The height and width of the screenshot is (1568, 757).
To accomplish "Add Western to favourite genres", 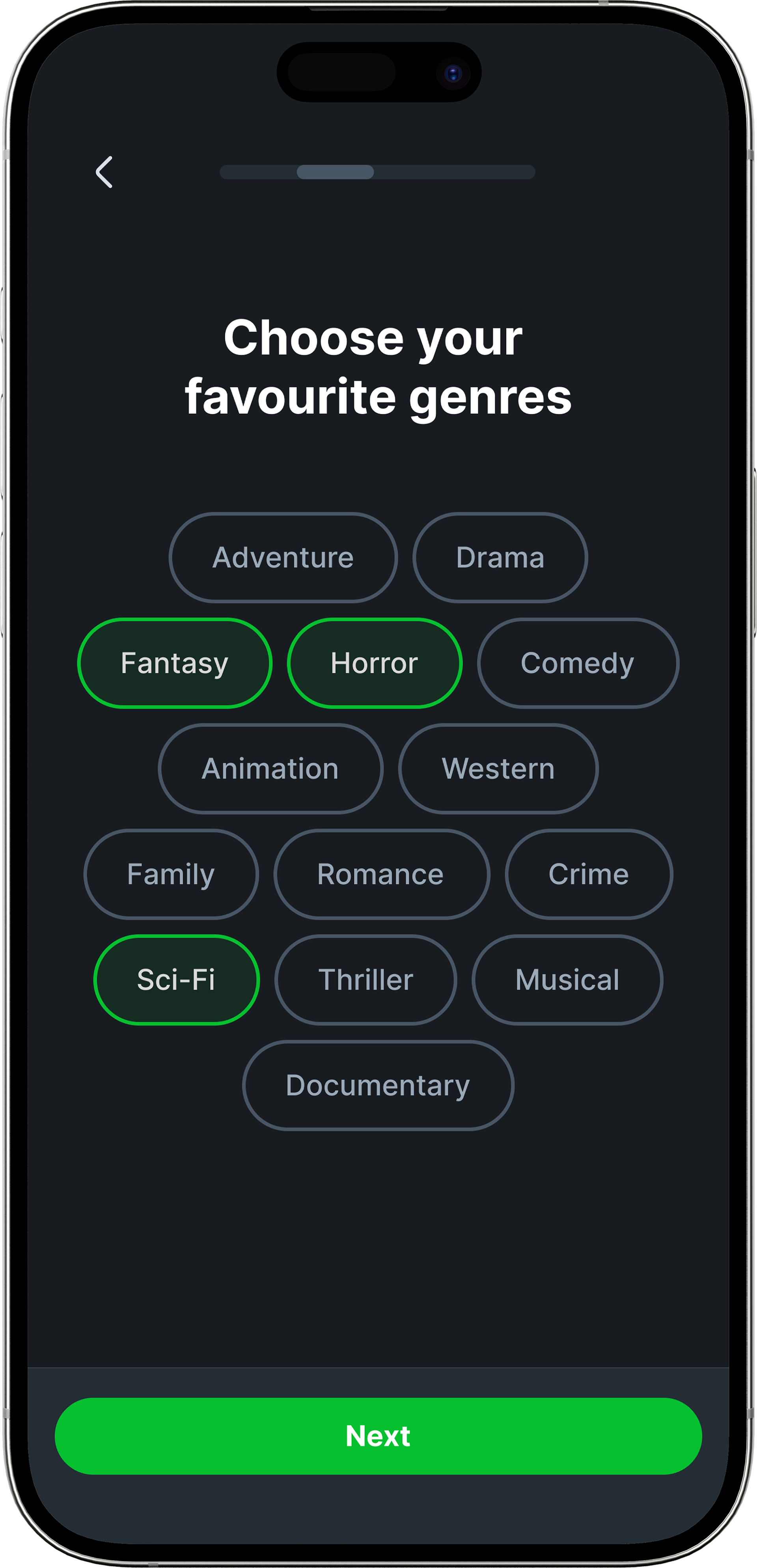I will click(498, 769).
